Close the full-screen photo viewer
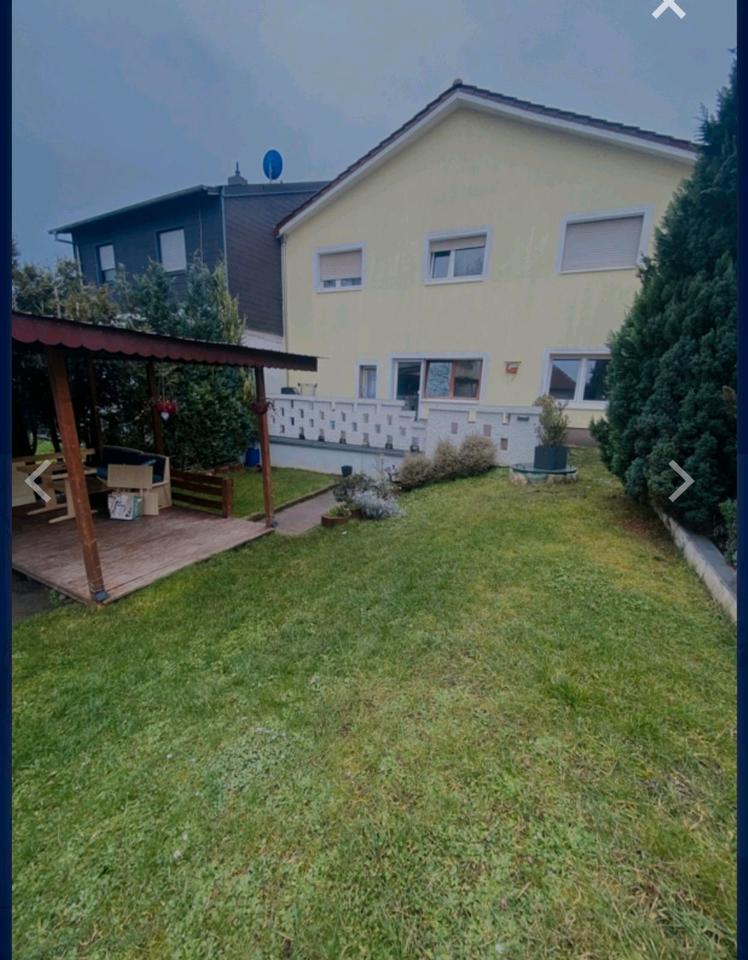748x960 pixels. (668, 9)
